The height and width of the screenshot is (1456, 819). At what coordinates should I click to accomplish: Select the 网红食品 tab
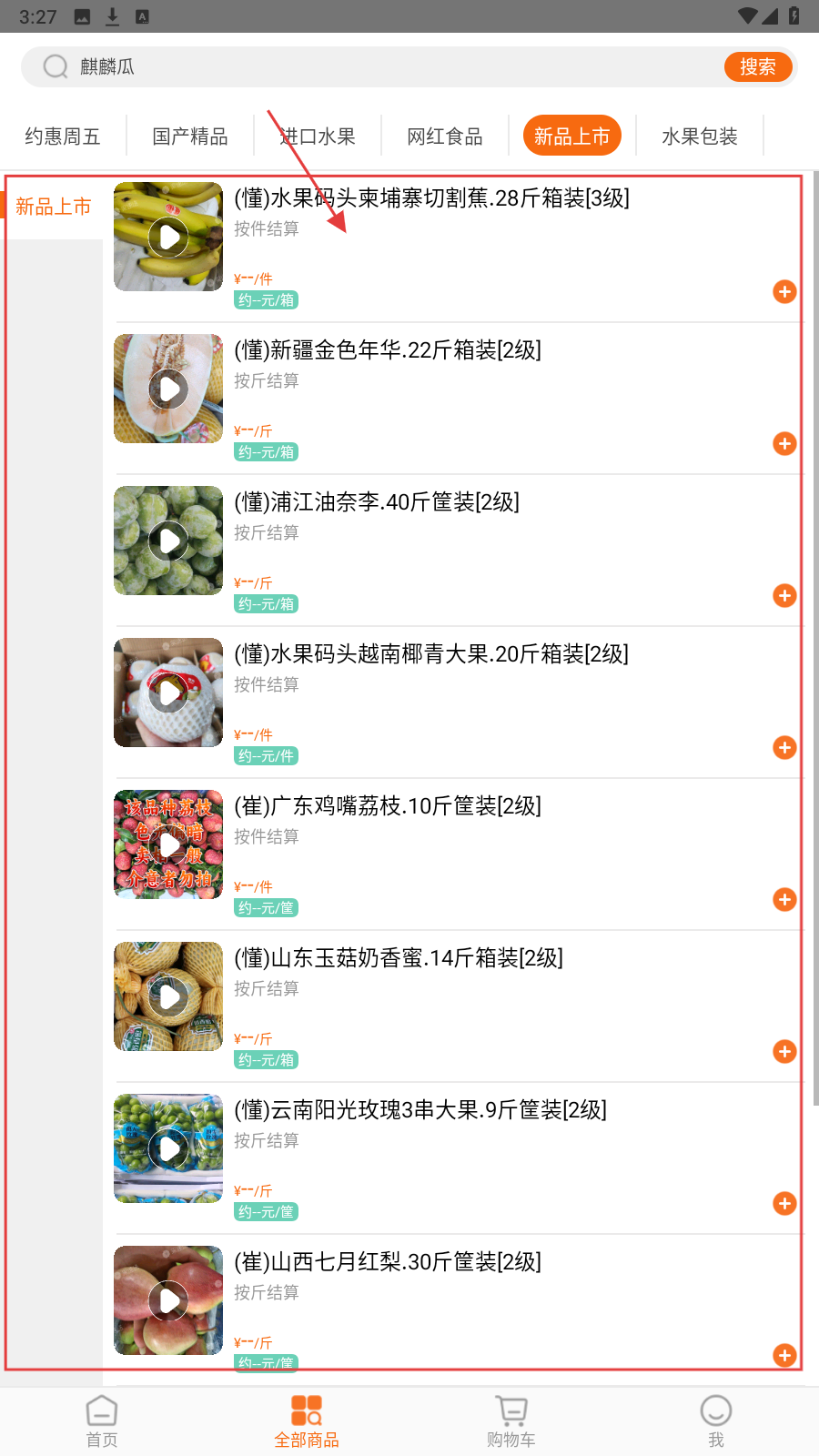(x=445, y=136)
